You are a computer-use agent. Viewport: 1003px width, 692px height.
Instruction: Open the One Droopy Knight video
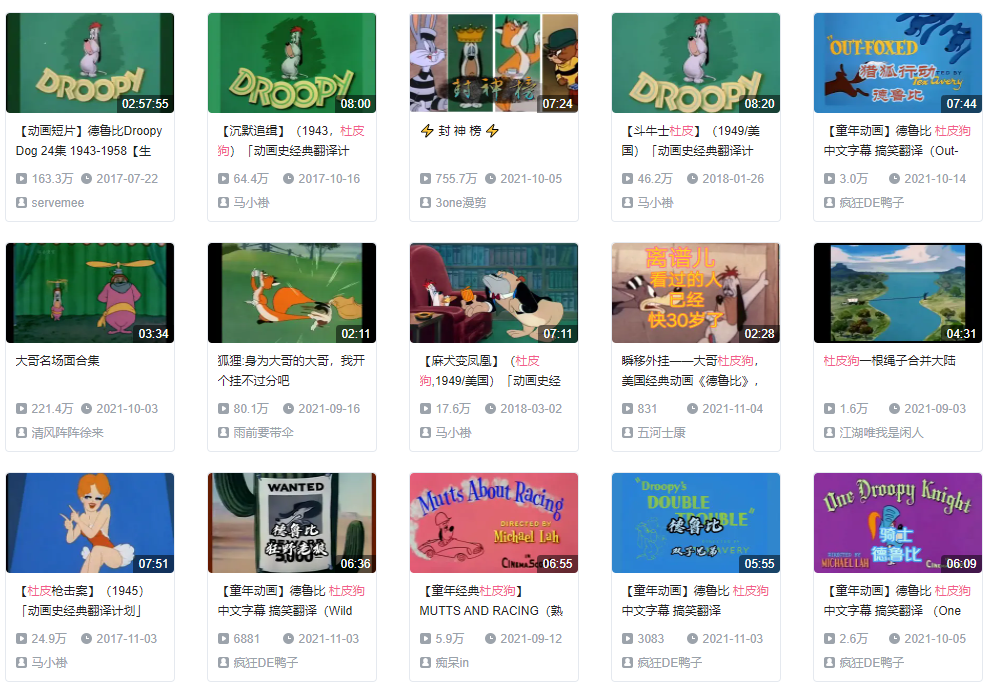click(898, 523)
